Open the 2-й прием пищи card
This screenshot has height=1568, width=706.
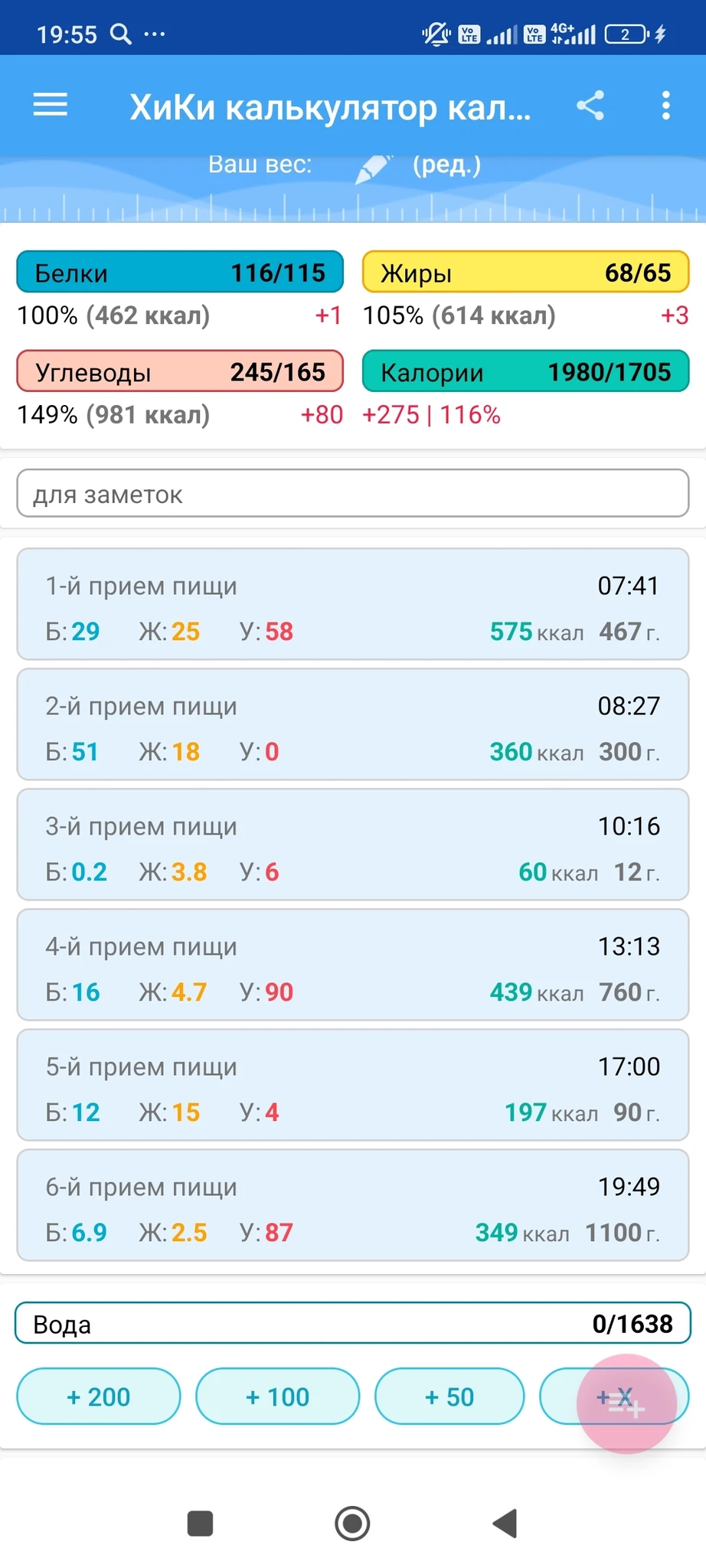tap(352, 724)
